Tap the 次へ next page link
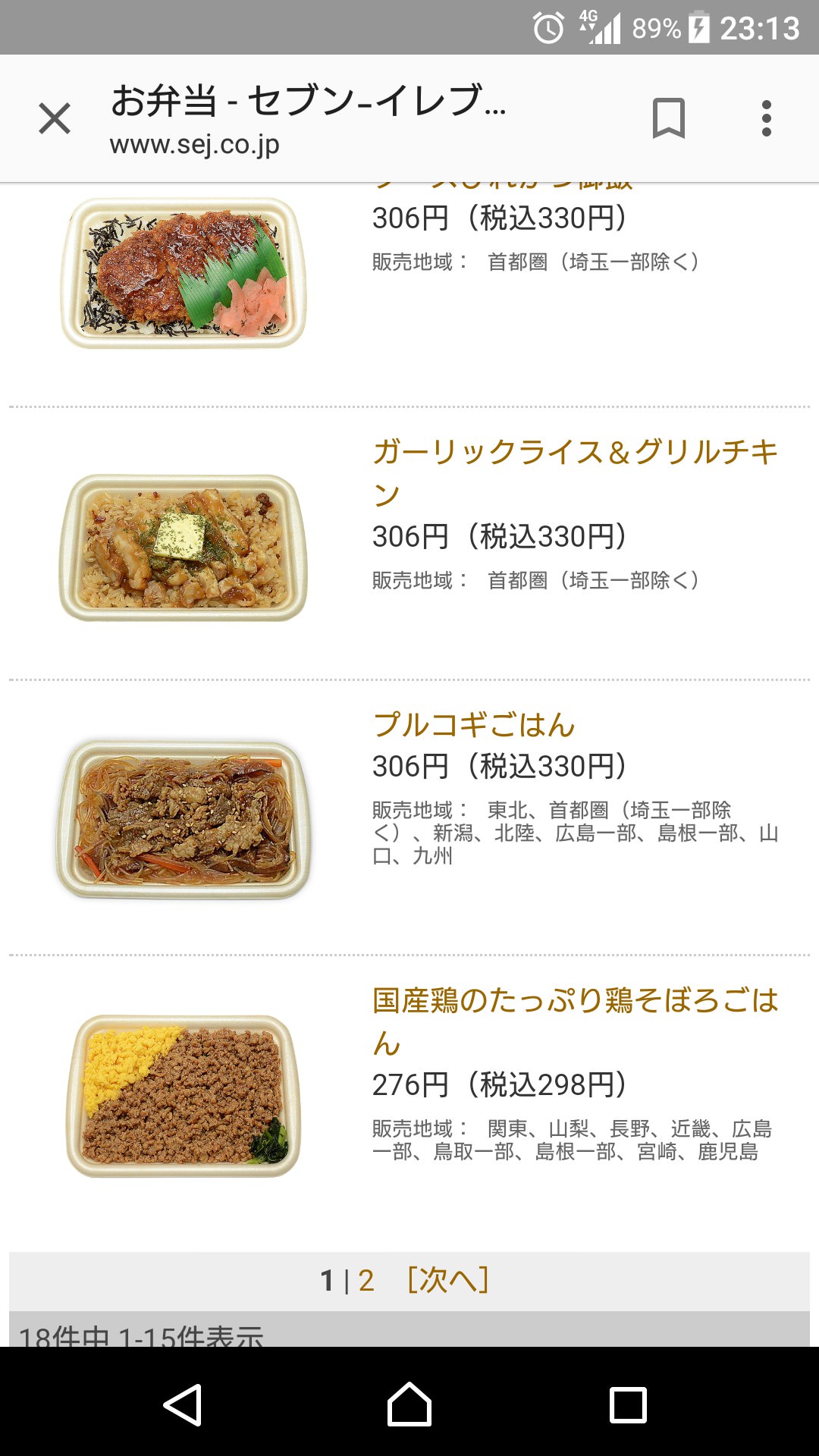The width and height of the screenshot is (819, 1456). tap(447, 1281)
